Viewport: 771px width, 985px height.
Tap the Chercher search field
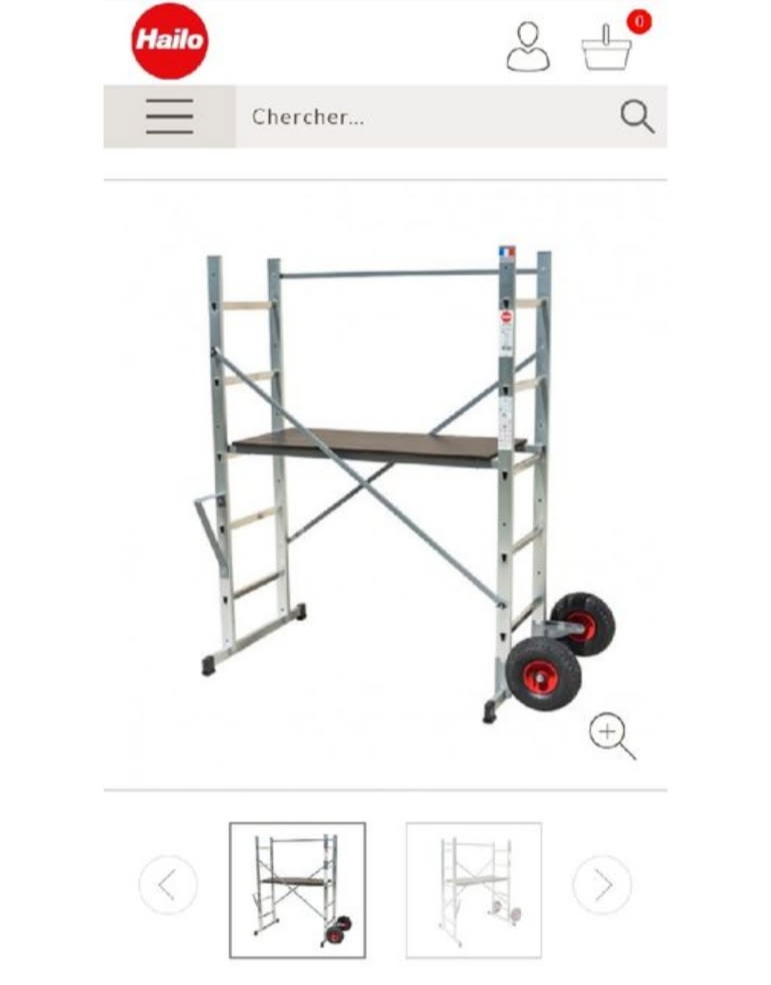tap(420, 117)
